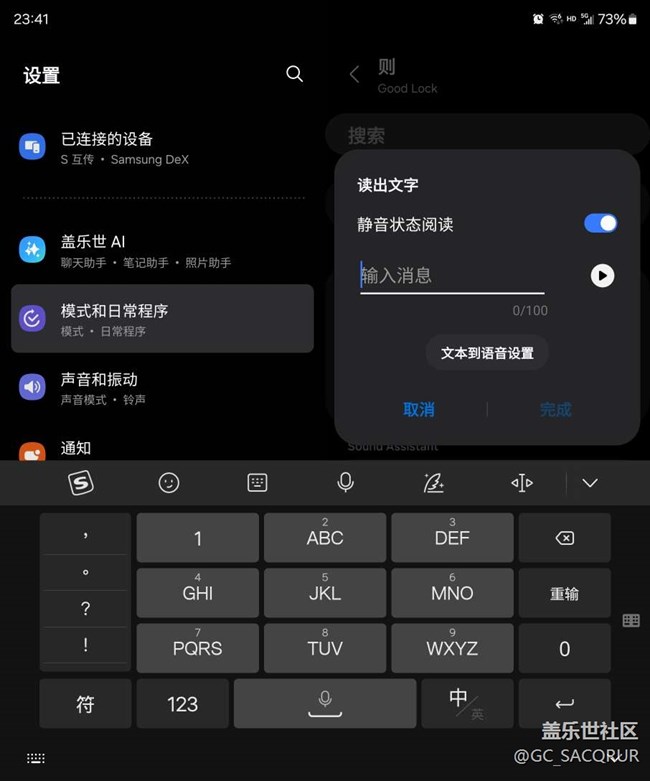Tap the keyboard emoji icon
650x781 pixels.
click(x=169, y=483)
